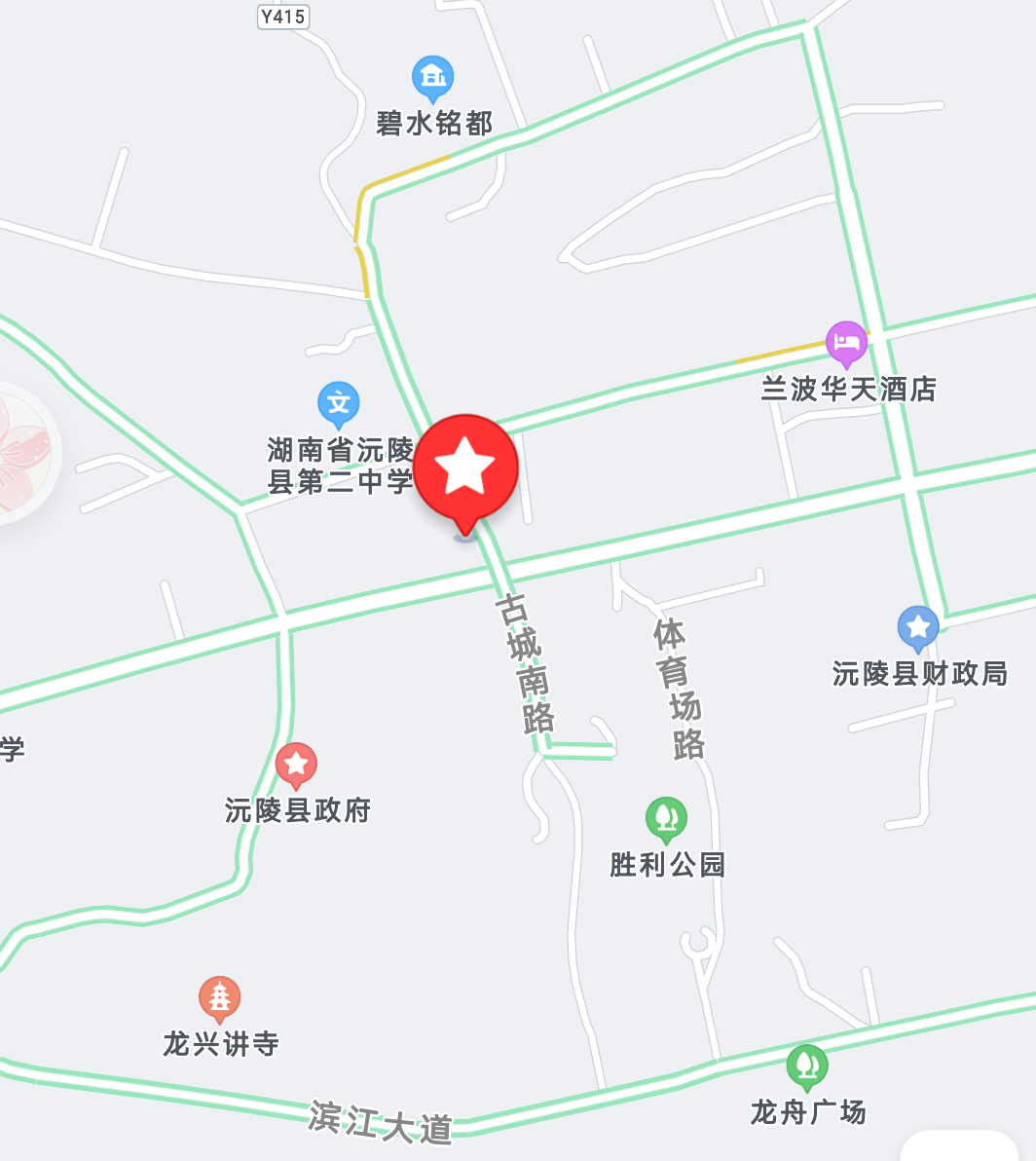Image resolution: width=1036 pixels, height=1161 pixels.
Task: Select the 碧水铭都 residential marker
Action: [432, 77]
